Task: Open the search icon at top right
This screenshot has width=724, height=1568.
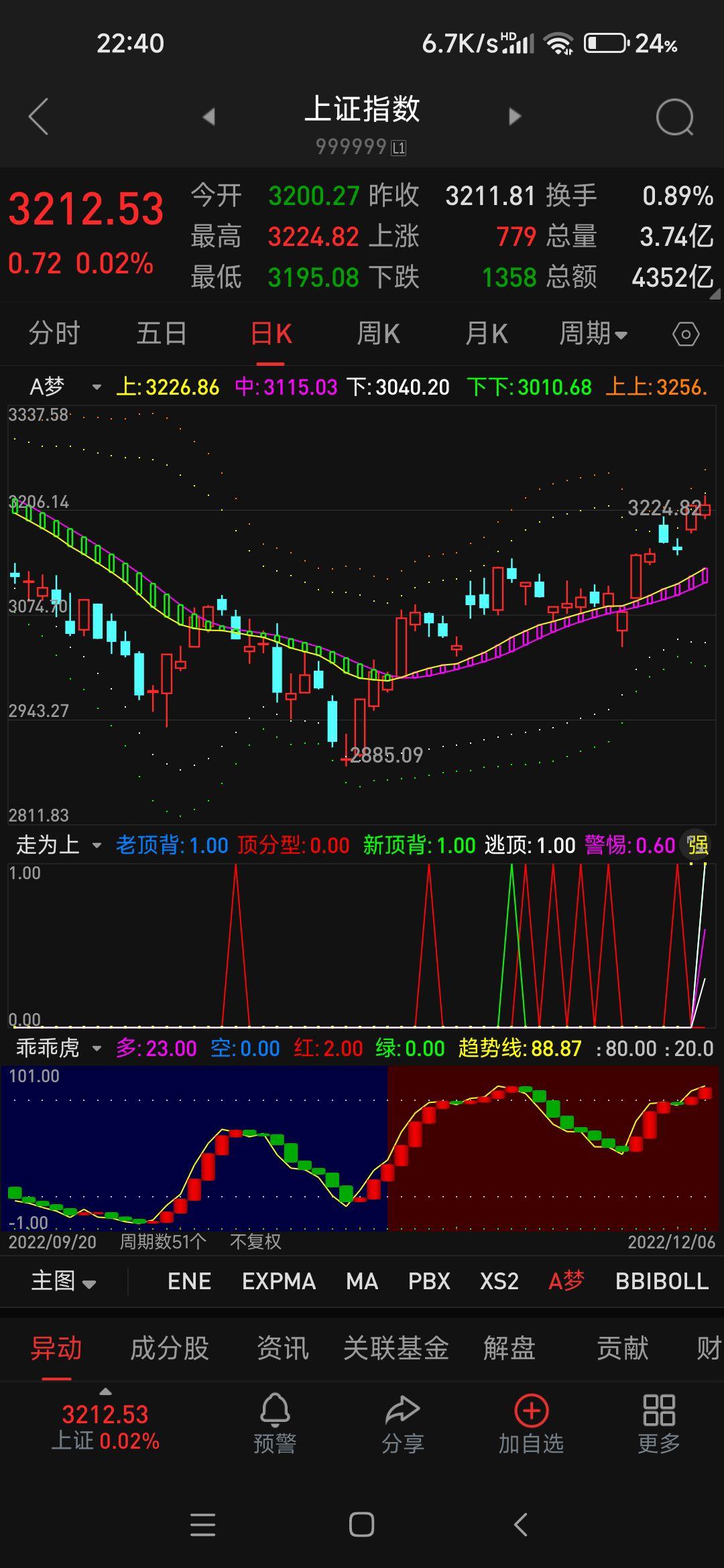Action: coord(674,117)
